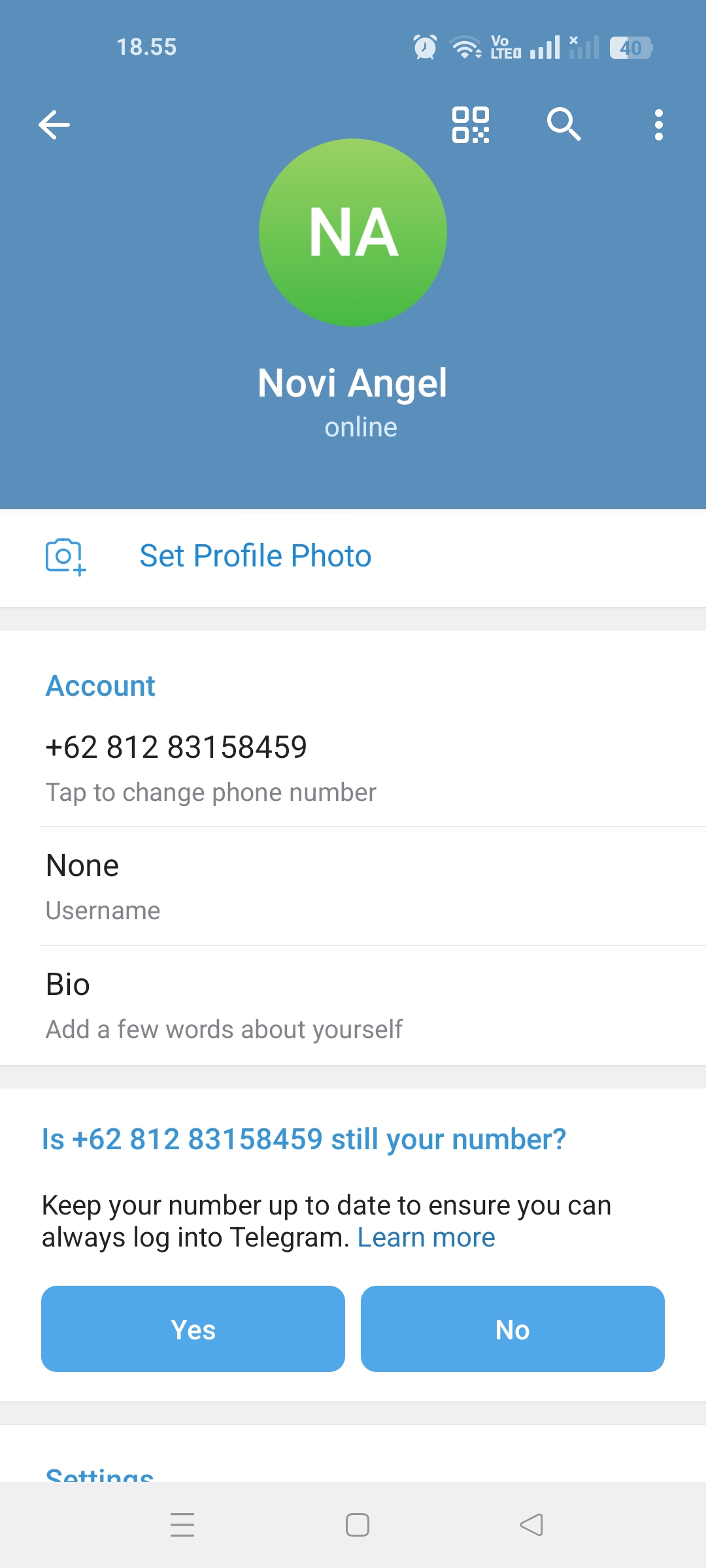Tap the NA profile avatar
The height and width of the screenshot is (1568, 706).
(x=353, y=233)
